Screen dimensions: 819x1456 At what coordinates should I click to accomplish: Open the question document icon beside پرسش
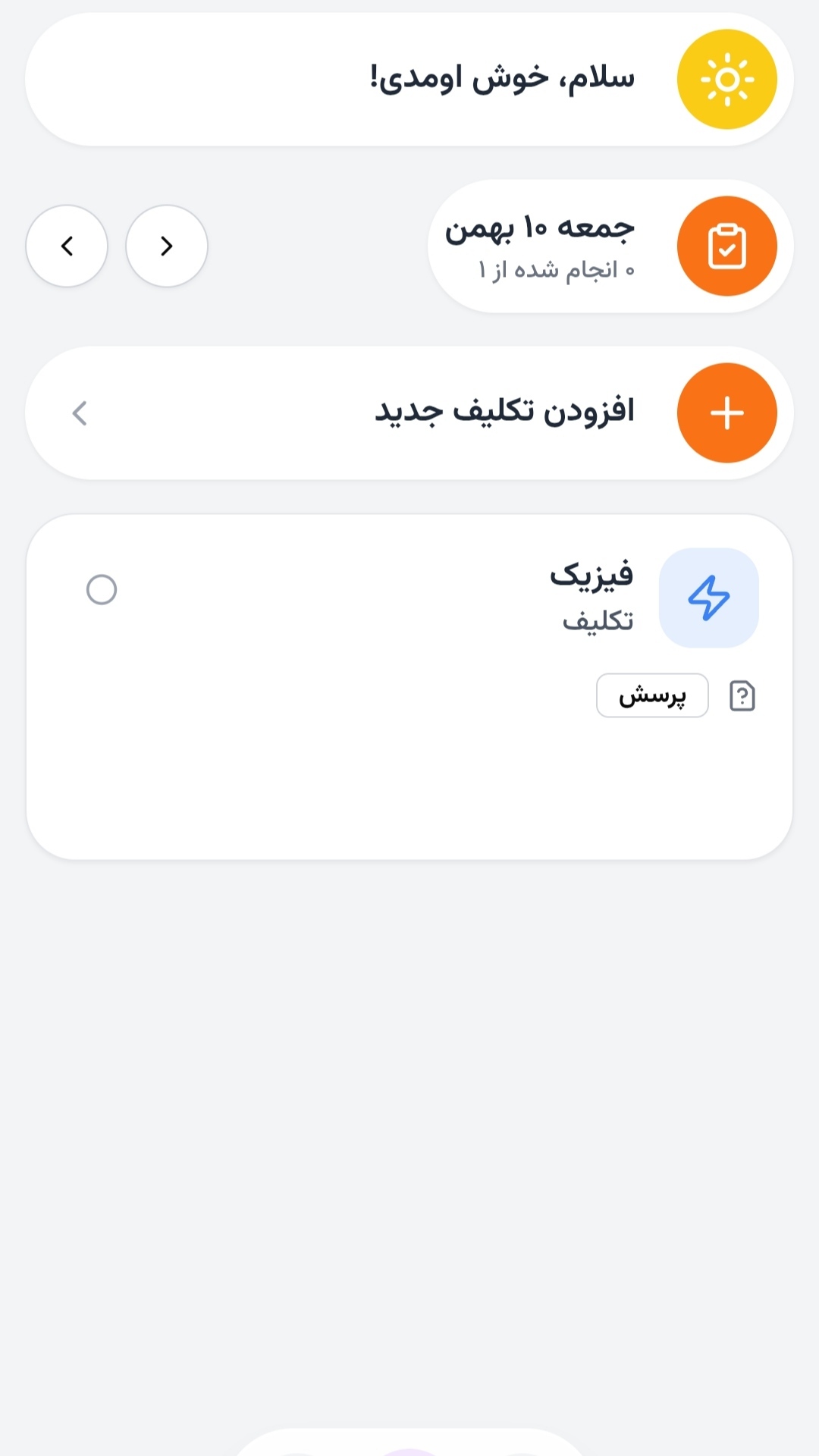pyautogui.click(x=742, y=695)
